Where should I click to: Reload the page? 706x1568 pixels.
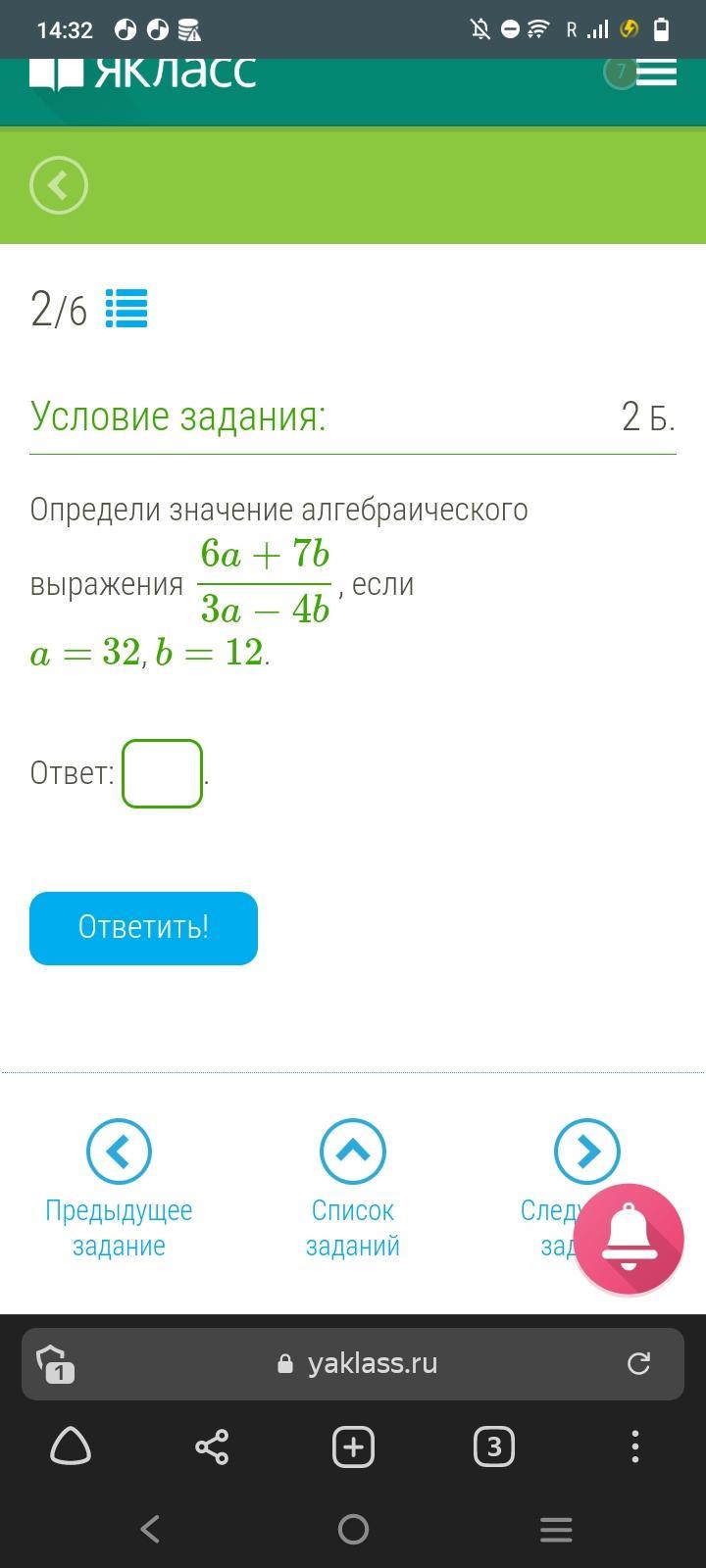coord(638,1363)
